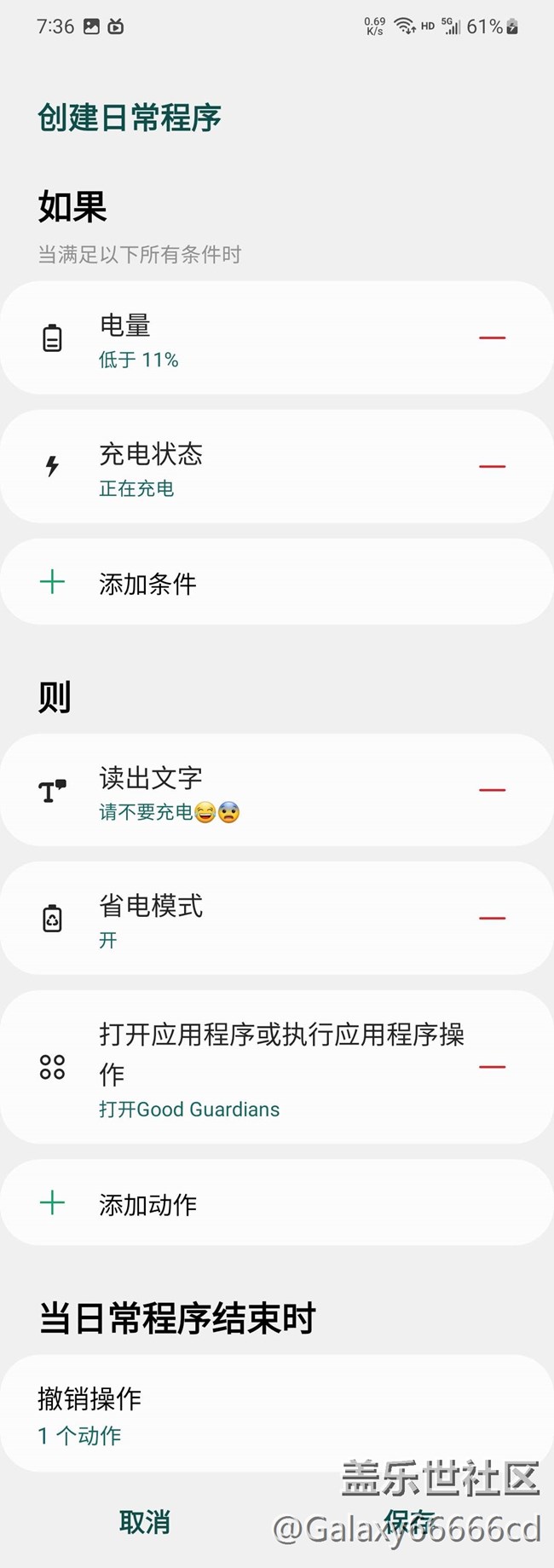Save the routine with 保存
Image resolution: width=554 pixels, height=1568 pixels.
coord(409,1522)
